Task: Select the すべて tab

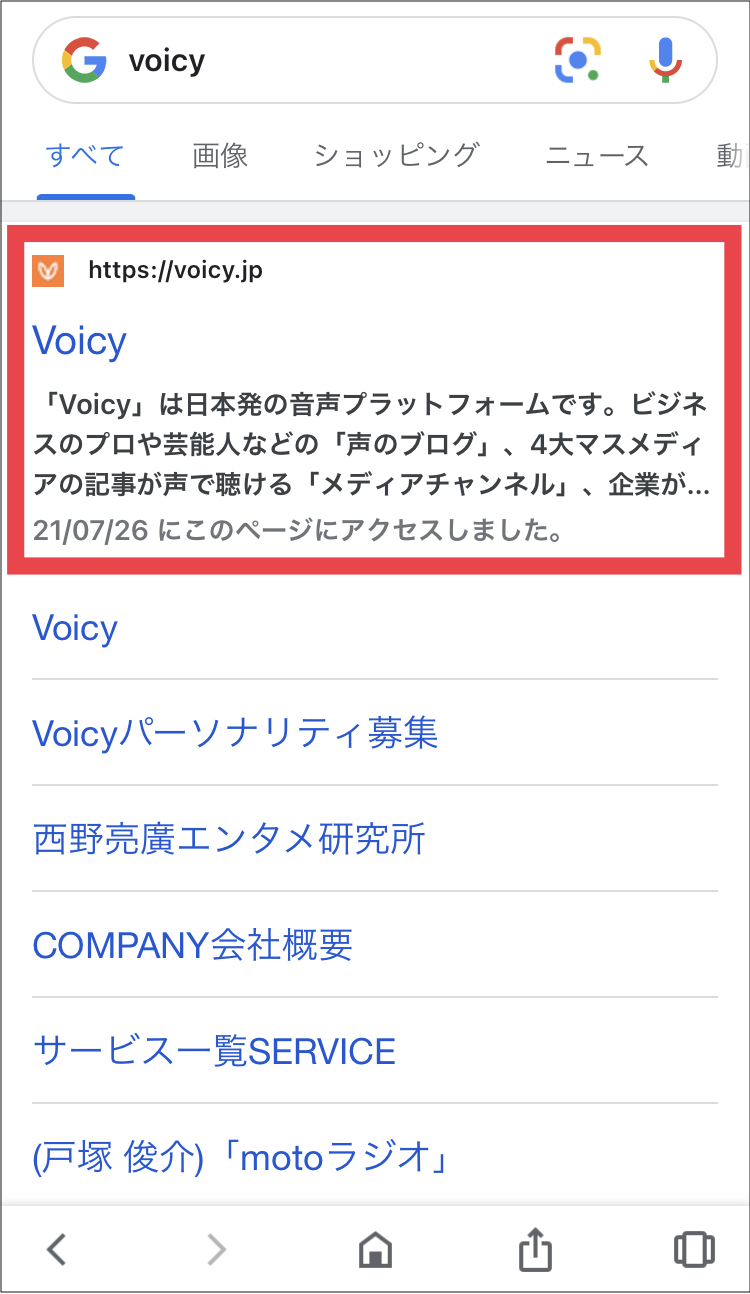Action: [x=85, y=156]
